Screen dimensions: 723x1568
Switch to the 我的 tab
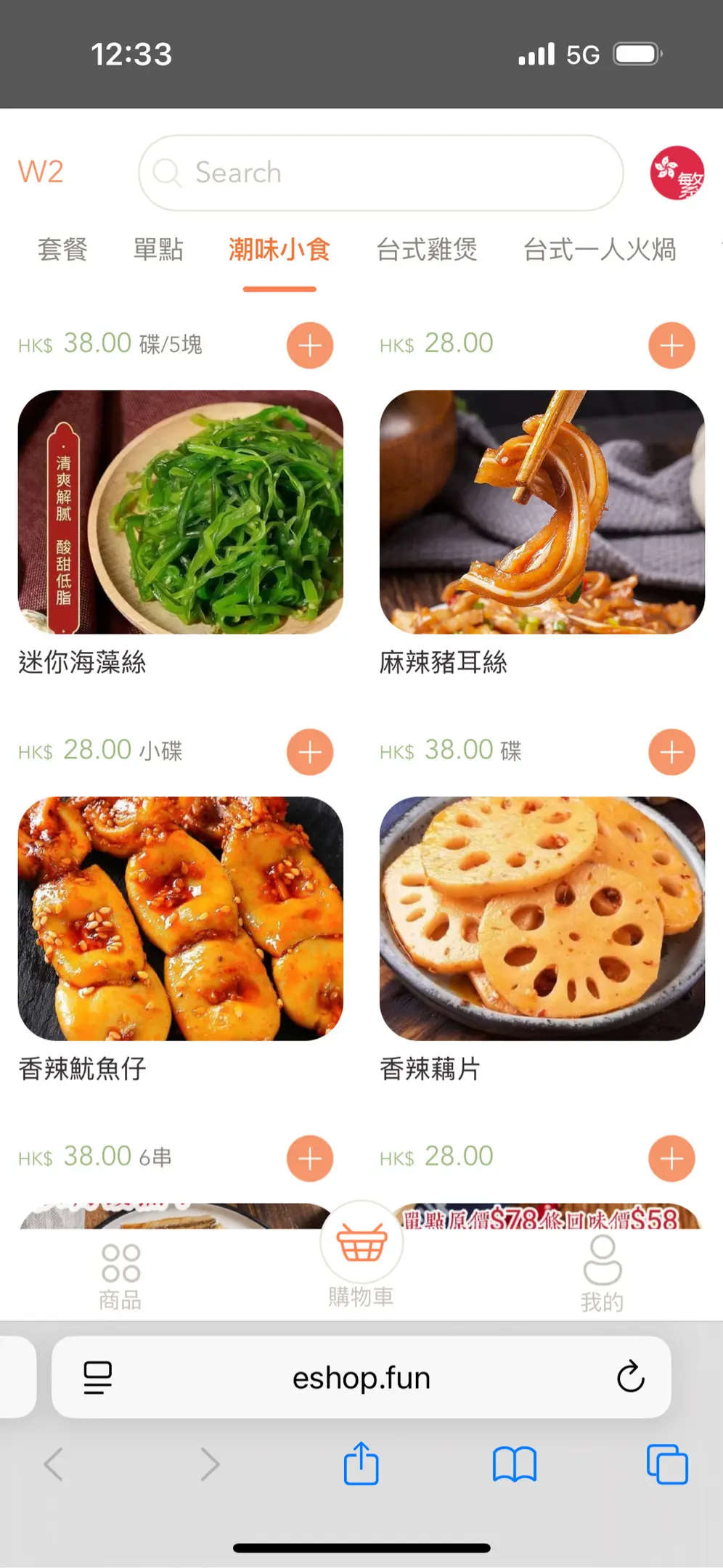coord(602,1276)
